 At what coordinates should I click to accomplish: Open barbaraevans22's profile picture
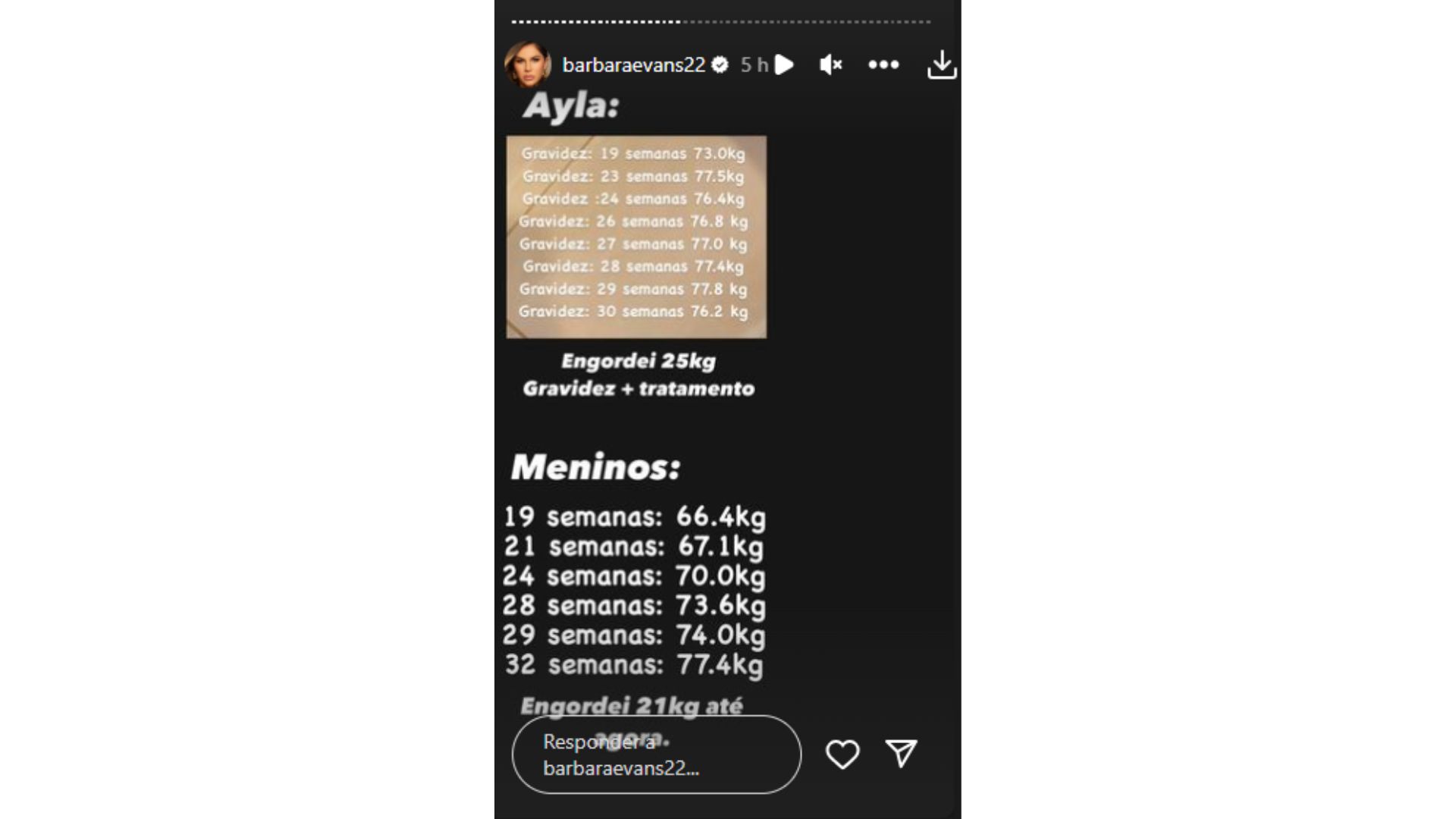click(x=527, y=64)
